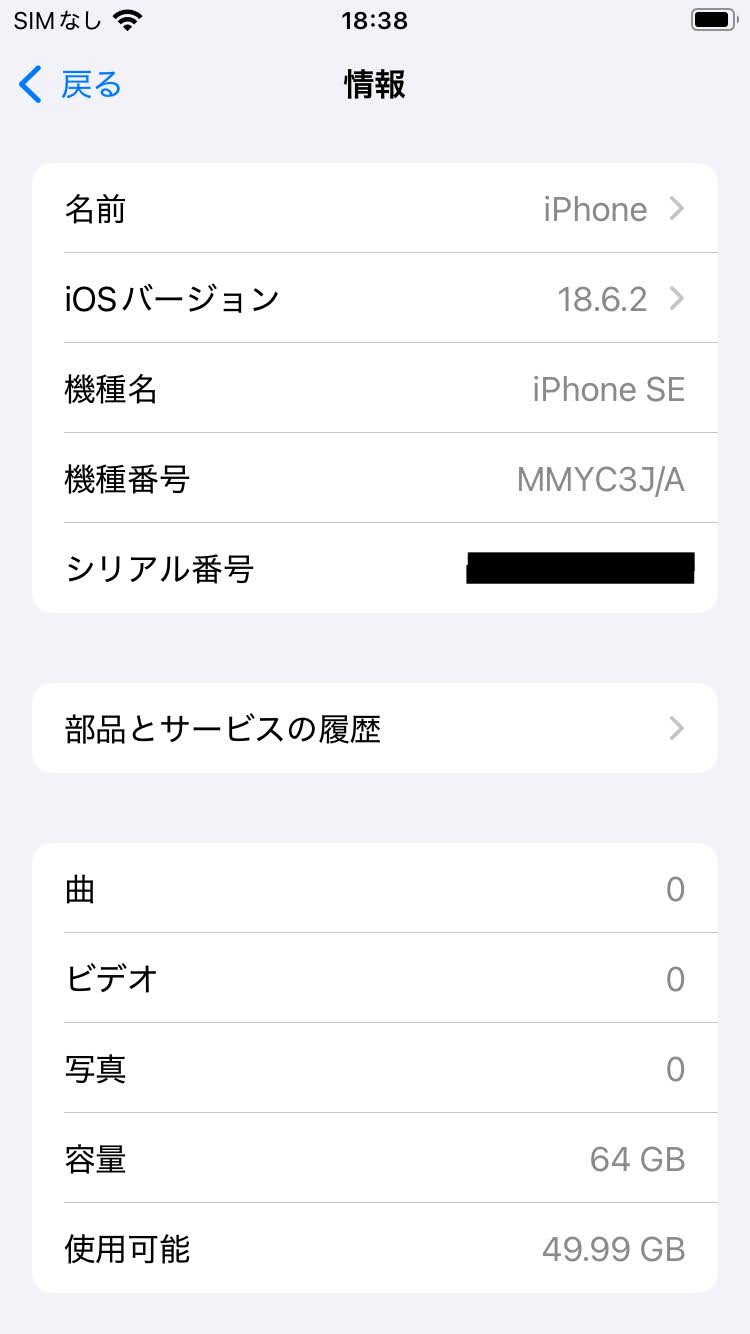Tap the 戻る back link

(x=91, y=85)
